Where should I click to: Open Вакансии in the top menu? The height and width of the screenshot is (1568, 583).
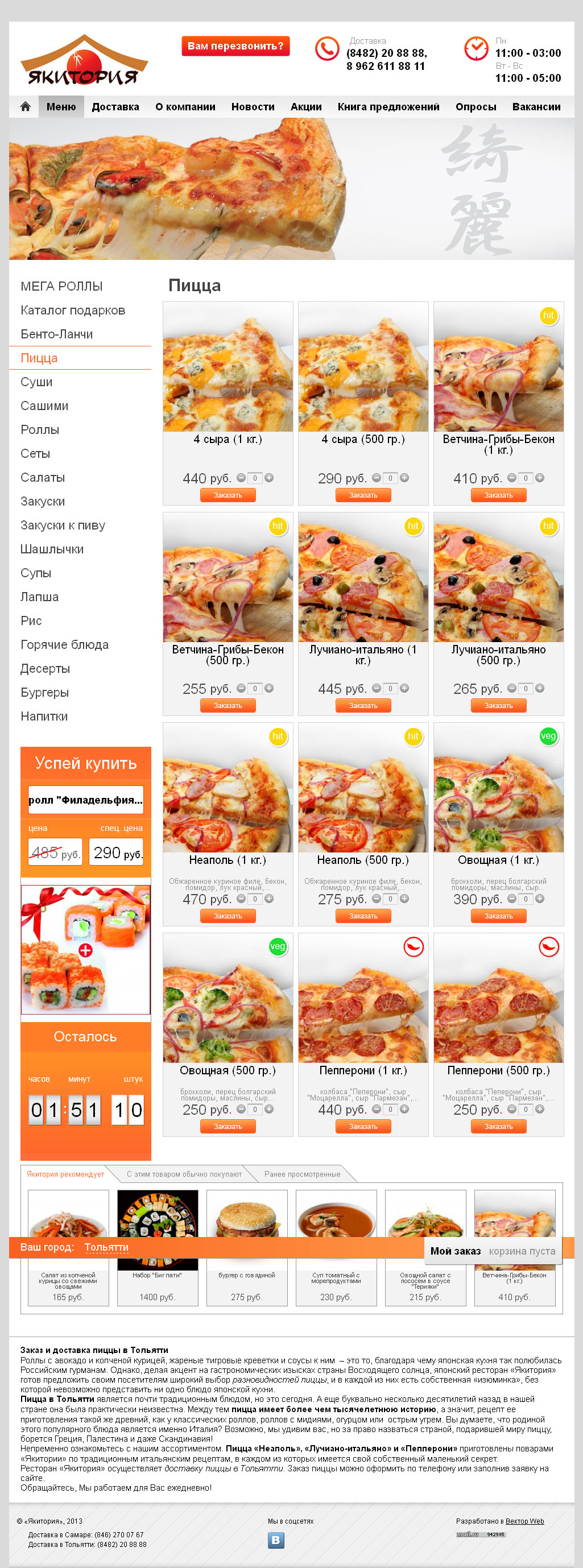(x=536, y=106)
